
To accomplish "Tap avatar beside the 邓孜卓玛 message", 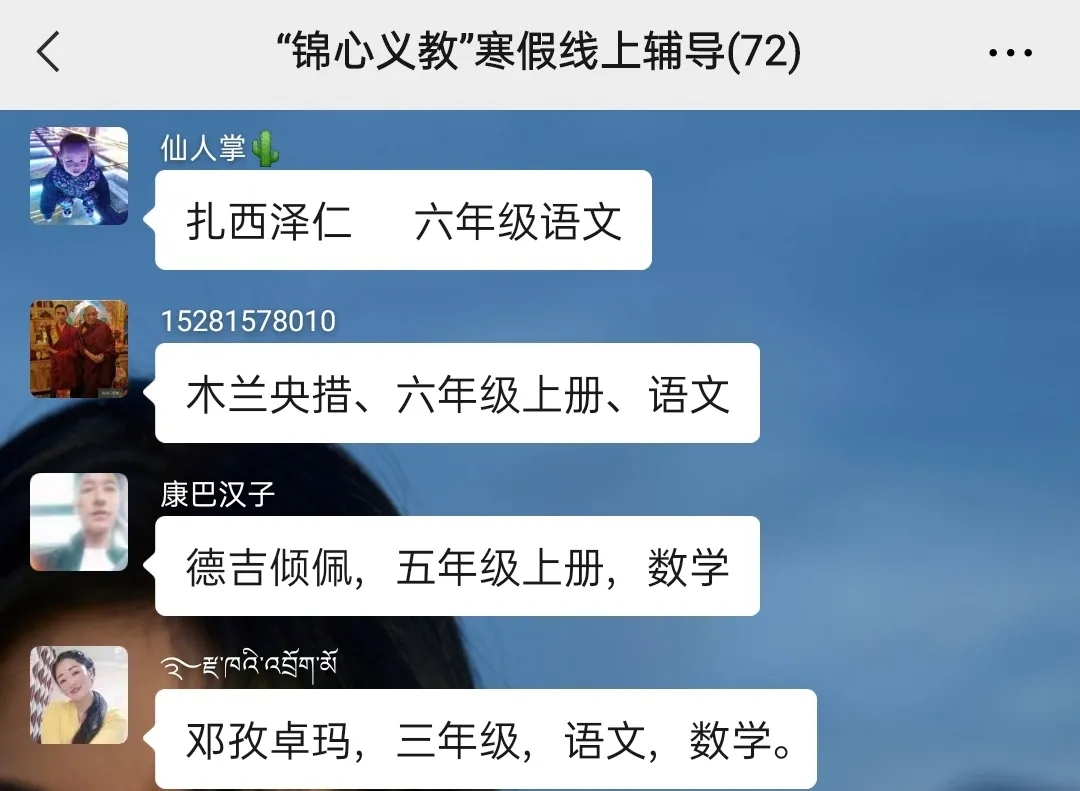I will pos(79,695).
